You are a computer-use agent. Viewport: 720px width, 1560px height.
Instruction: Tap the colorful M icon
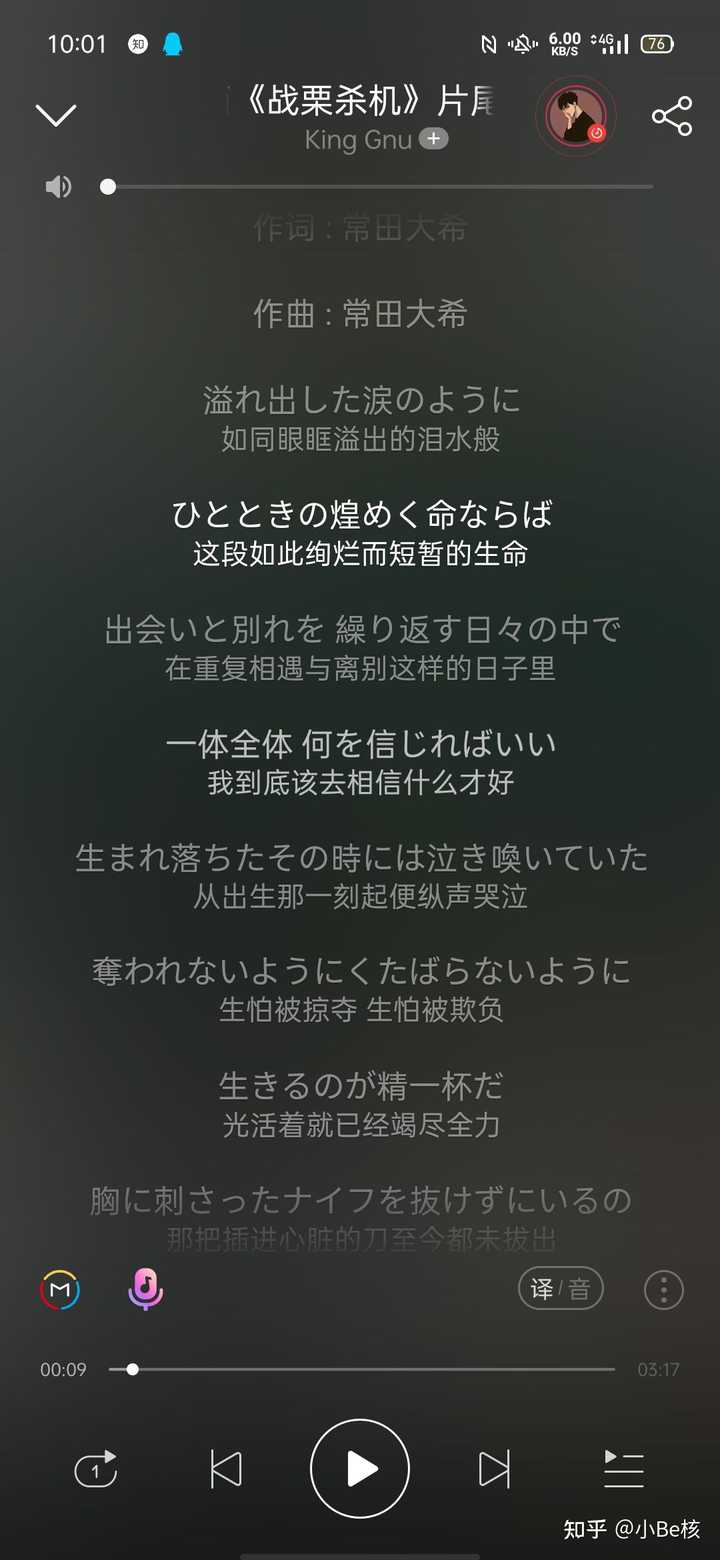point(60,1290)
